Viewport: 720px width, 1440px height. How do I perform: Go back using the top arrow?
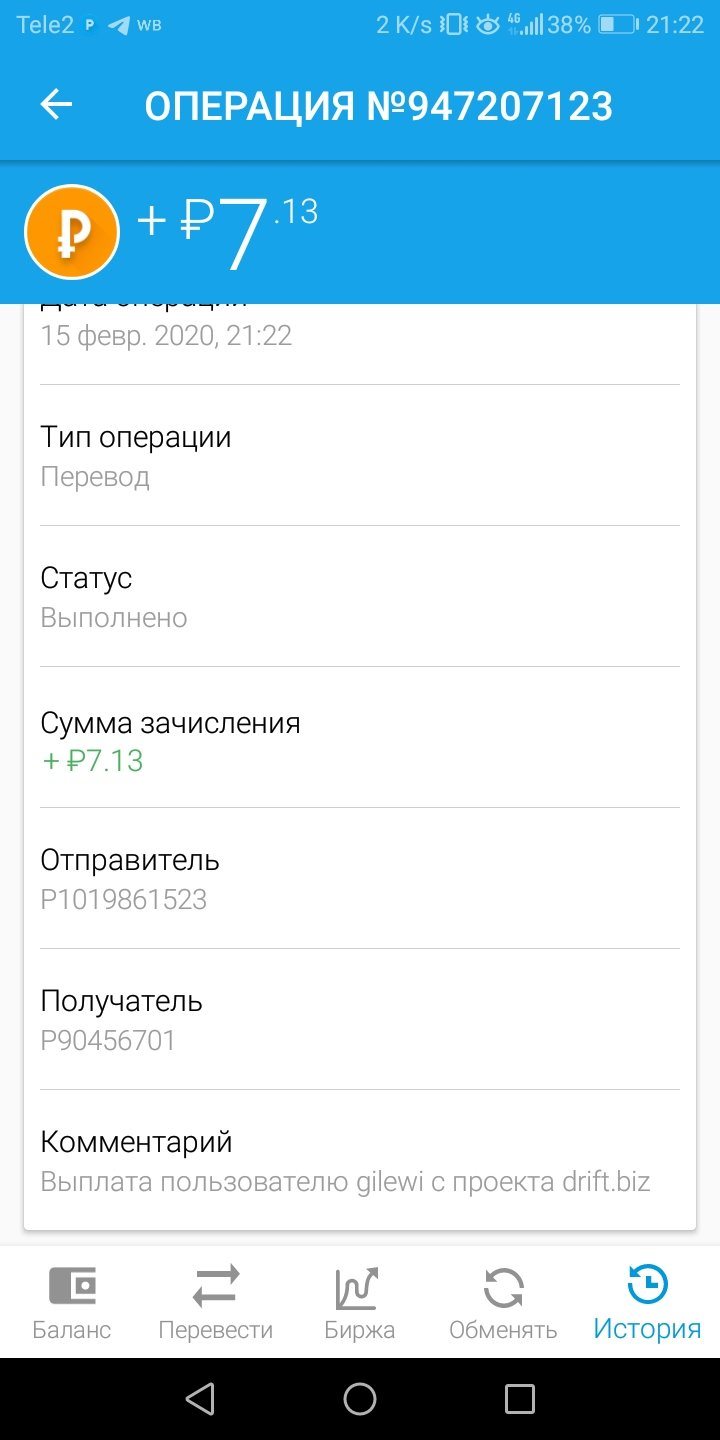(57, 105)
